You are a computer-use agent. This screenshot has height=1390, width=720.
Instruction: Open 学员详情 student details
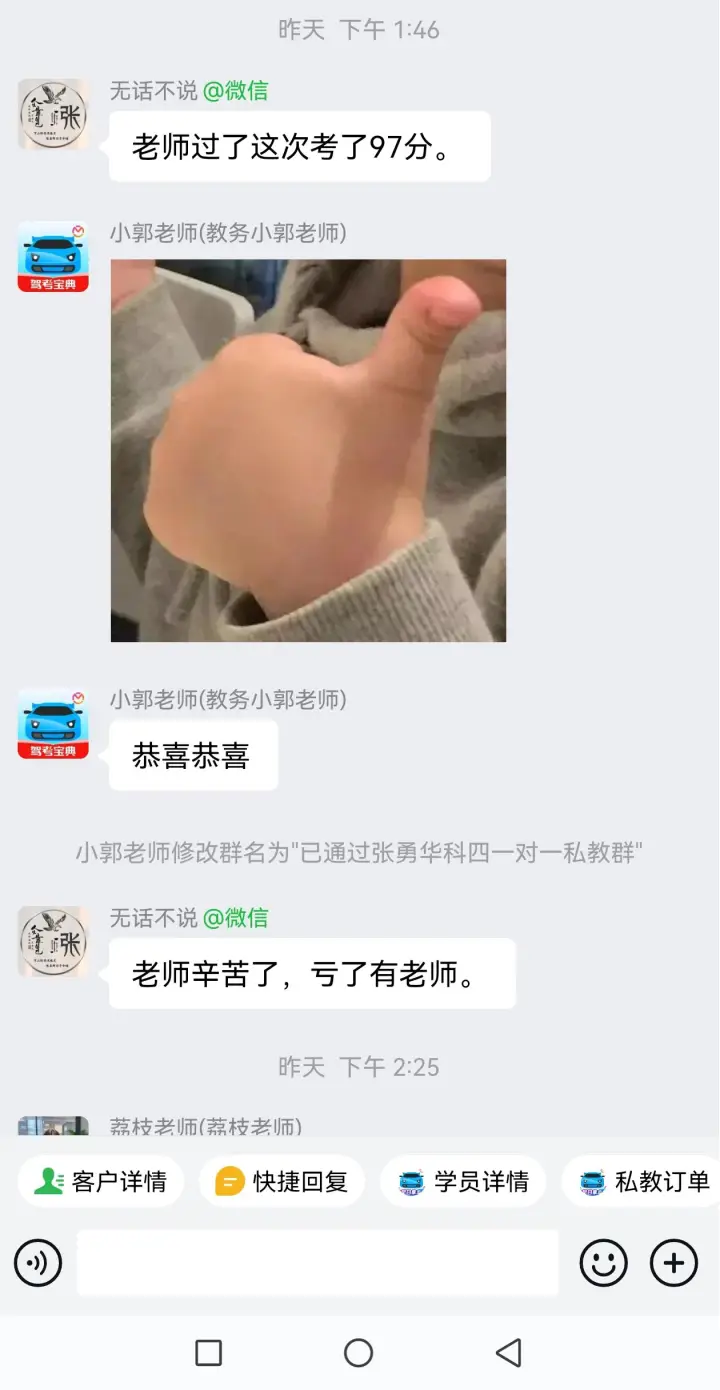coord(463,1182)
